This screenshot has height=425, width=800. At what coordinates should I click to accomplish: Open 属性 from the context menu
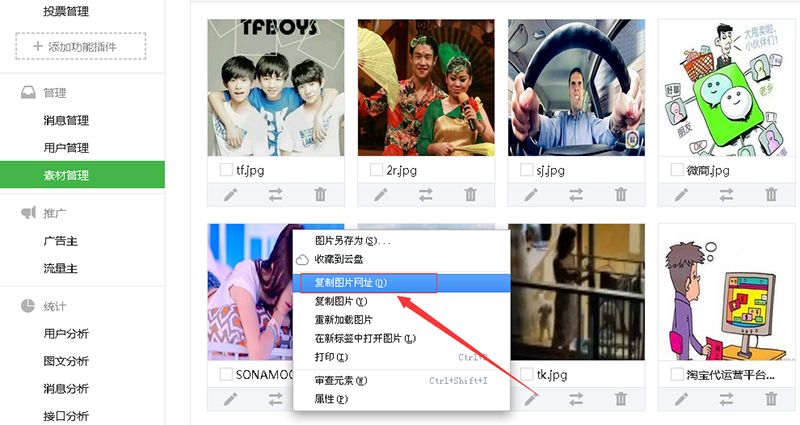click(331, 398)
